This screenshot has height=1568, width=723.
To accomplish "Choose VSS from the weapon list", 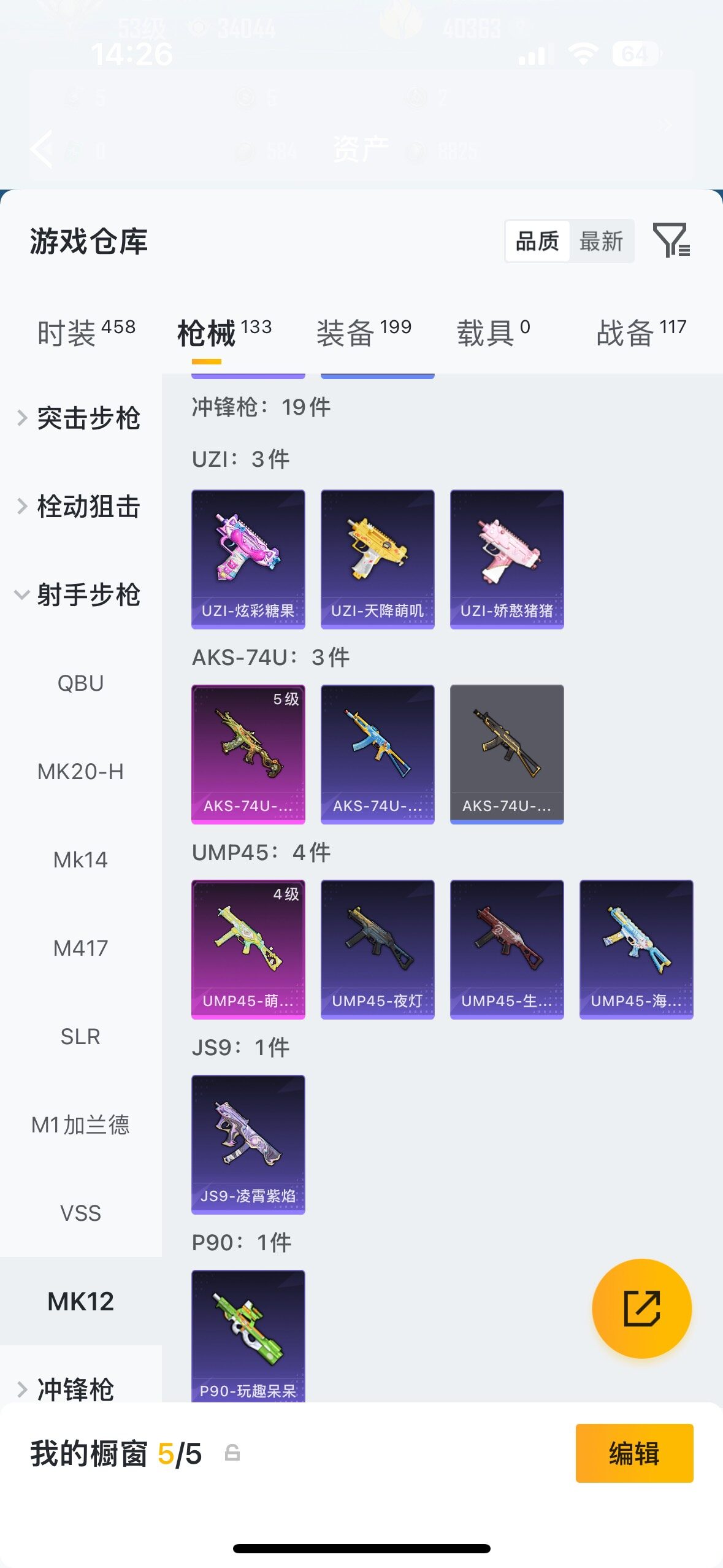I will pyautogui.click(x=81, y=1213).
